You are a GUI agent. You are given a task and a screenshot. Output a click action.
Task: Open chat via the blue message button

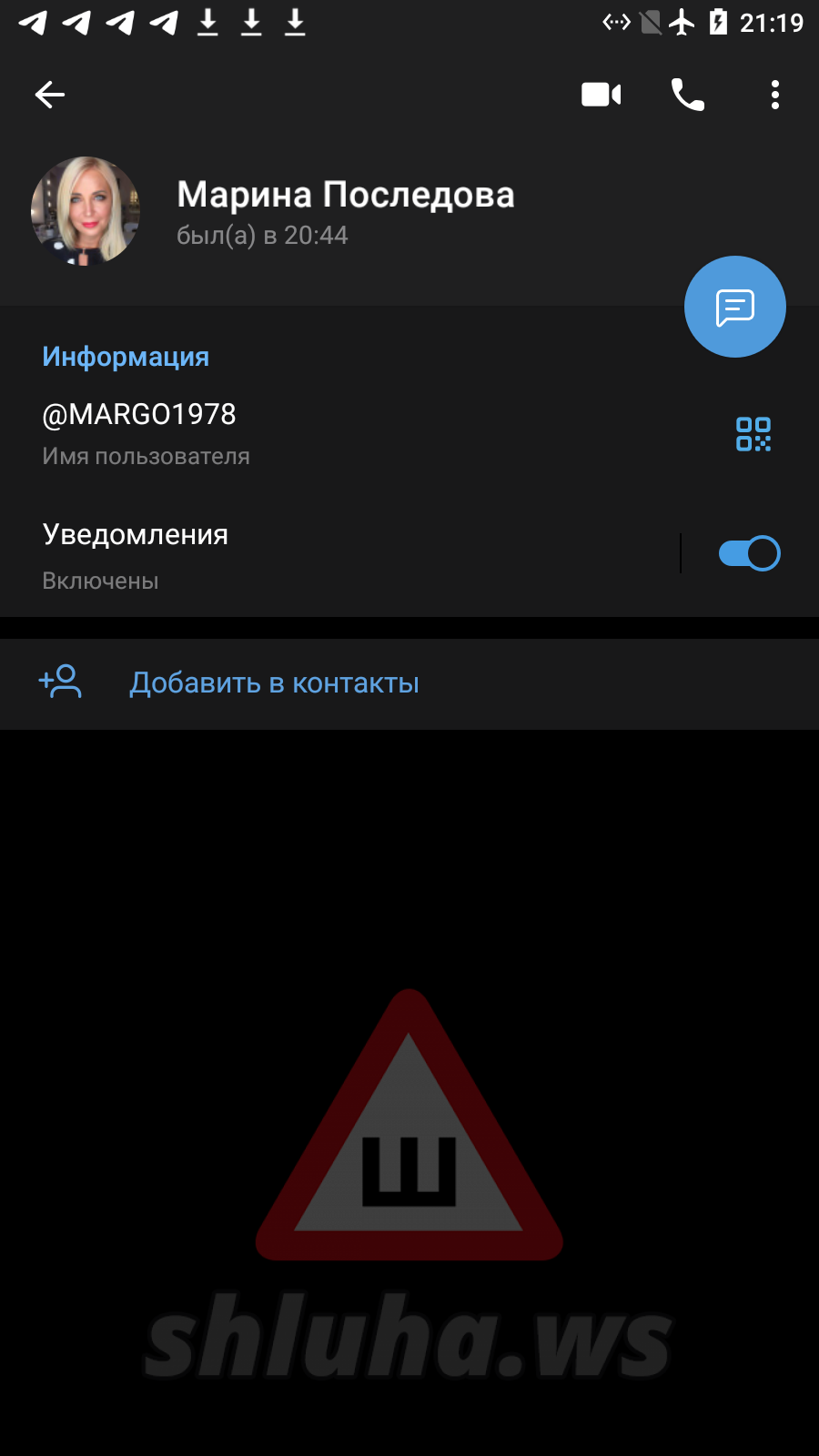coord(735,307)
